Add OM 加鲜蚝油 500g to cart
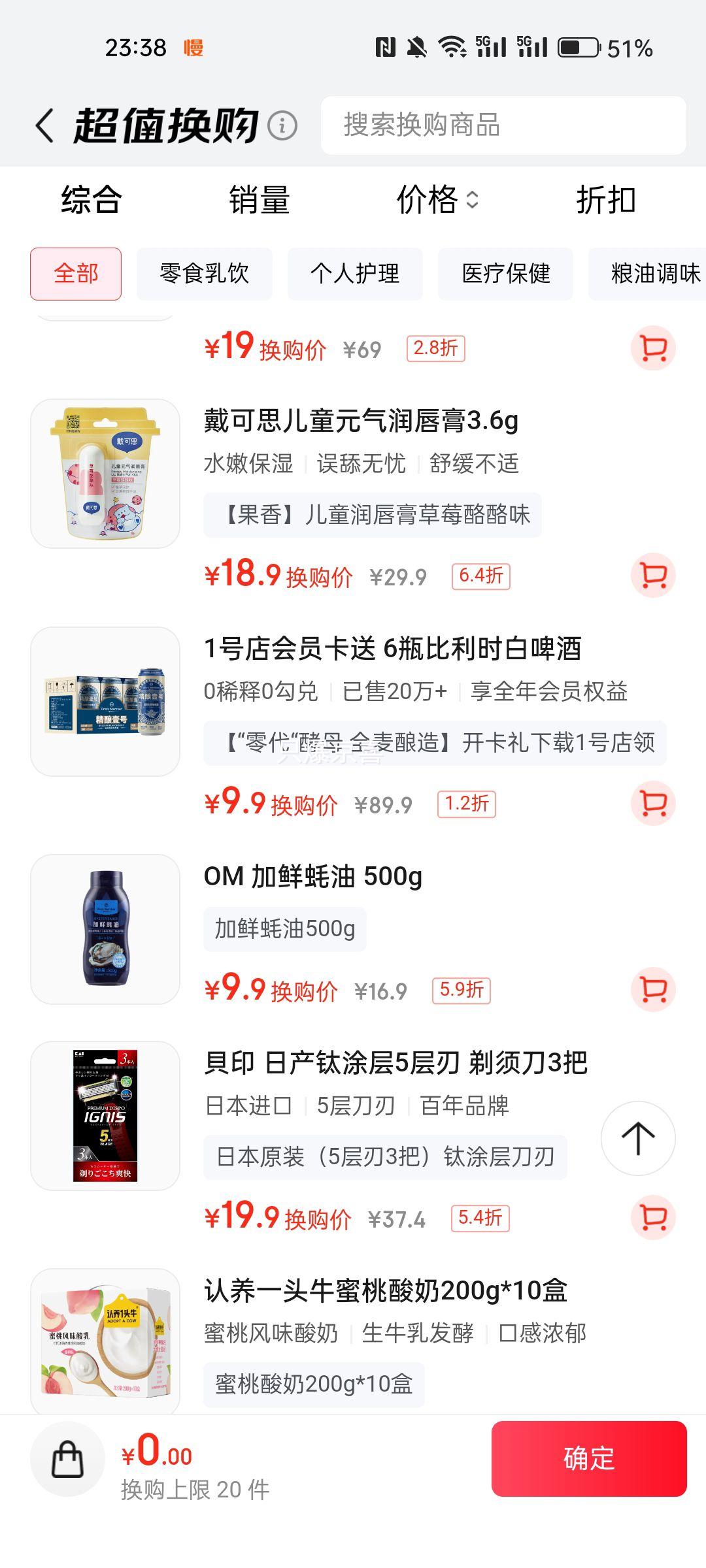The width and height of the screenshot is (706, 1568). pos(653,989)
